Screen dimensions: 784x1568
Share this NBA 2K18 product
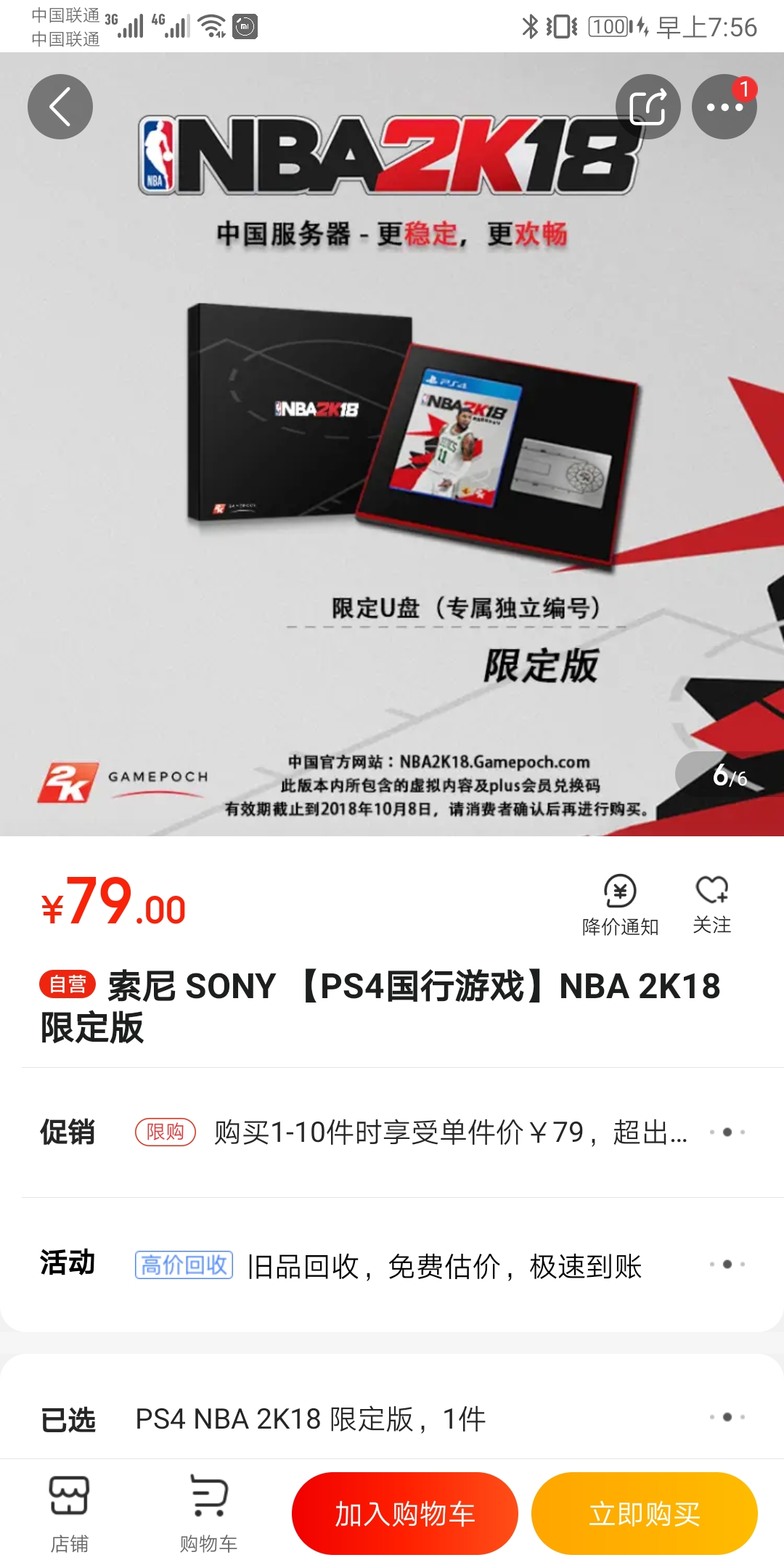(x=648, y=107)
